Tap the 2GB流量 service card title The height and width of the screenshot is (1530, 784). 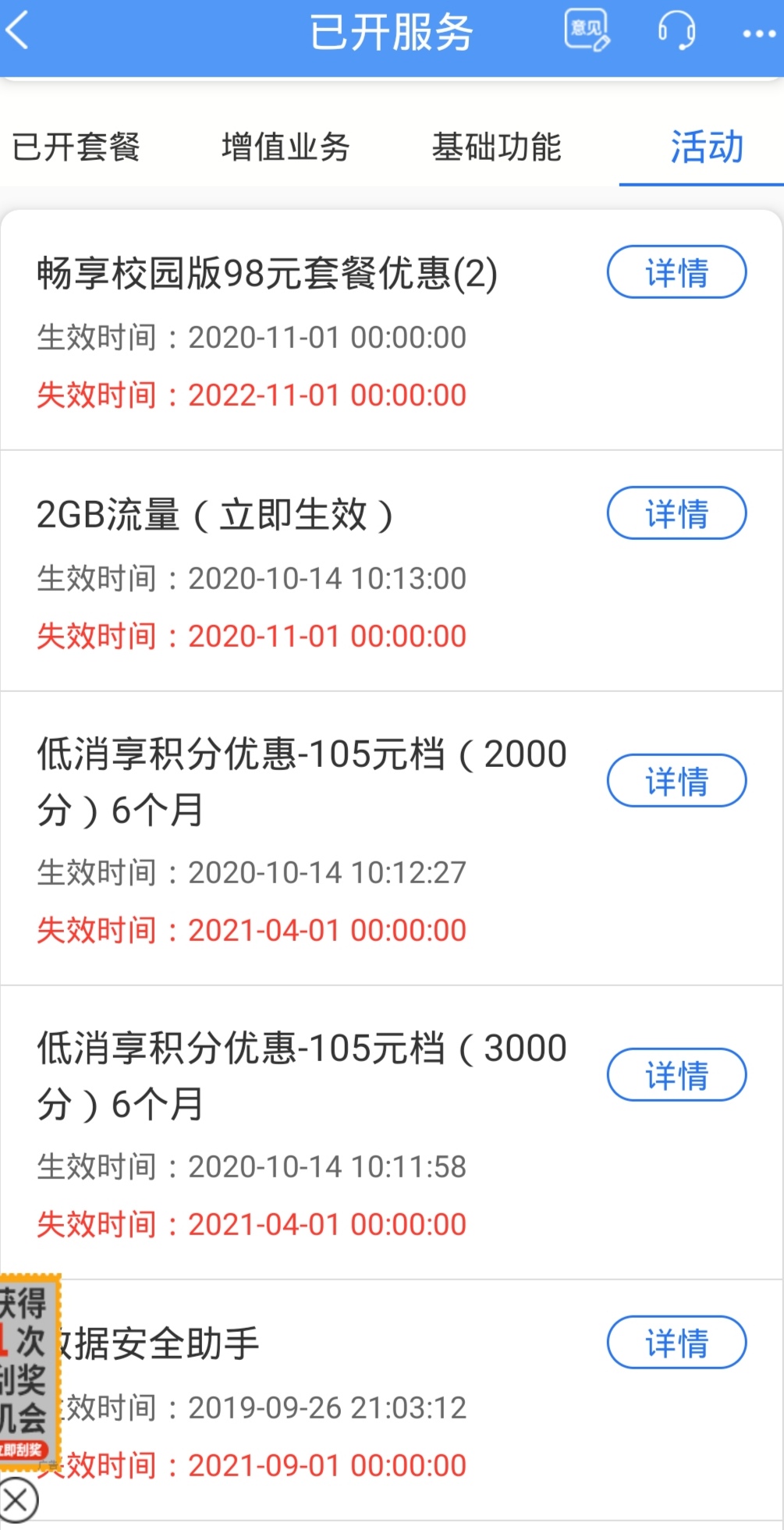218,513
